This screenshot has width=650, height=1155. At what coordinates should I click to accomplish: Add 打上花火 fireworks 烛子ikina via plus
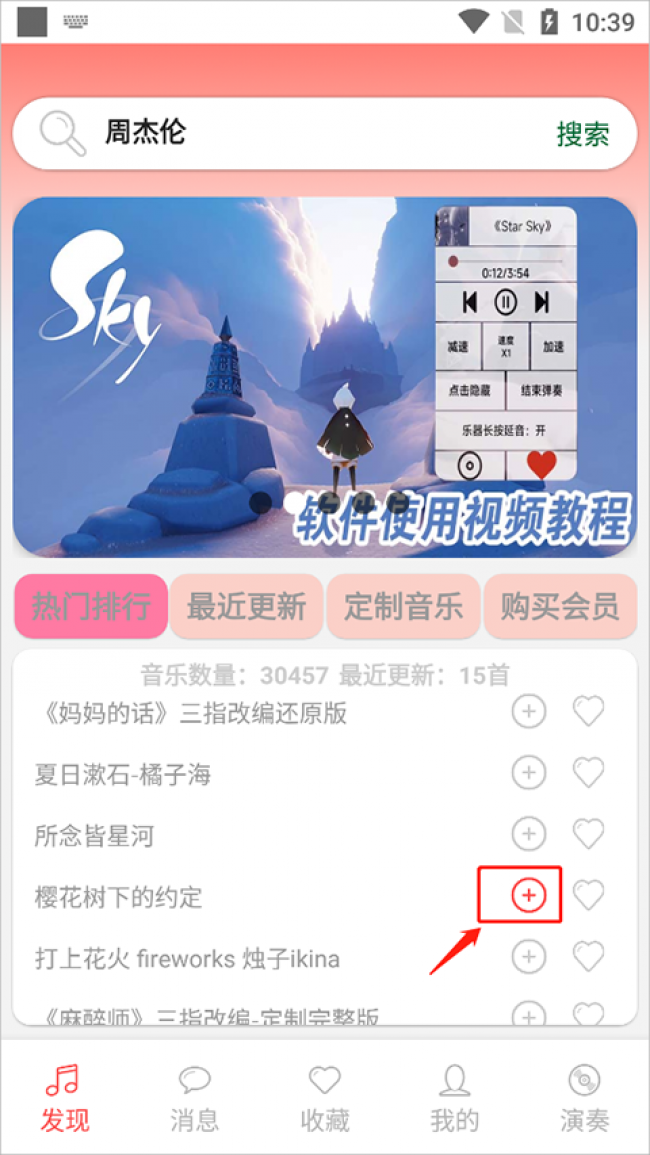pos(528,957)
